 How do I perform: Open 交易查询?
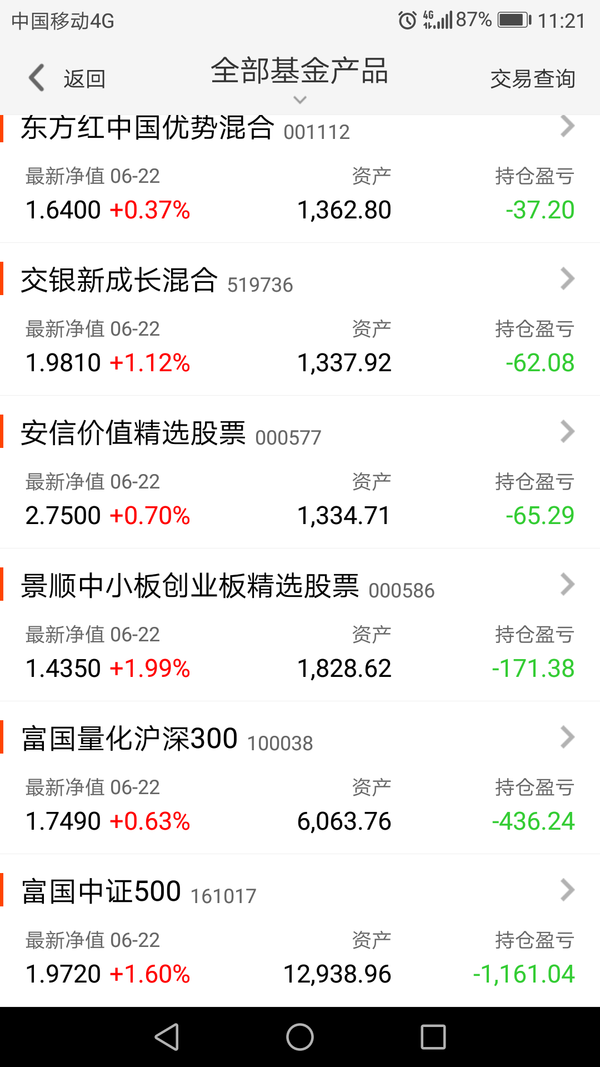point(533,79)
